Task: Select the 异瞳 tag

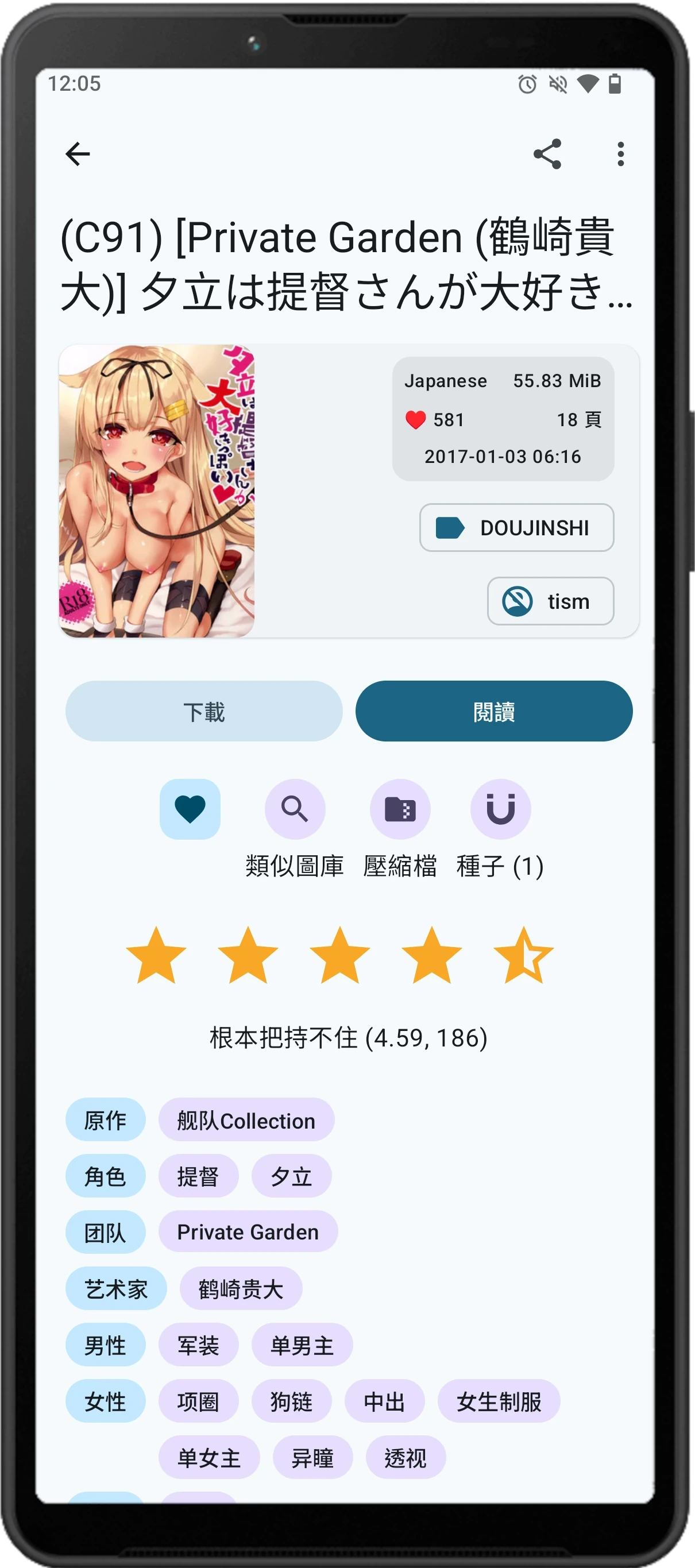Action: pyautogui.click(x=312, y=1457)
